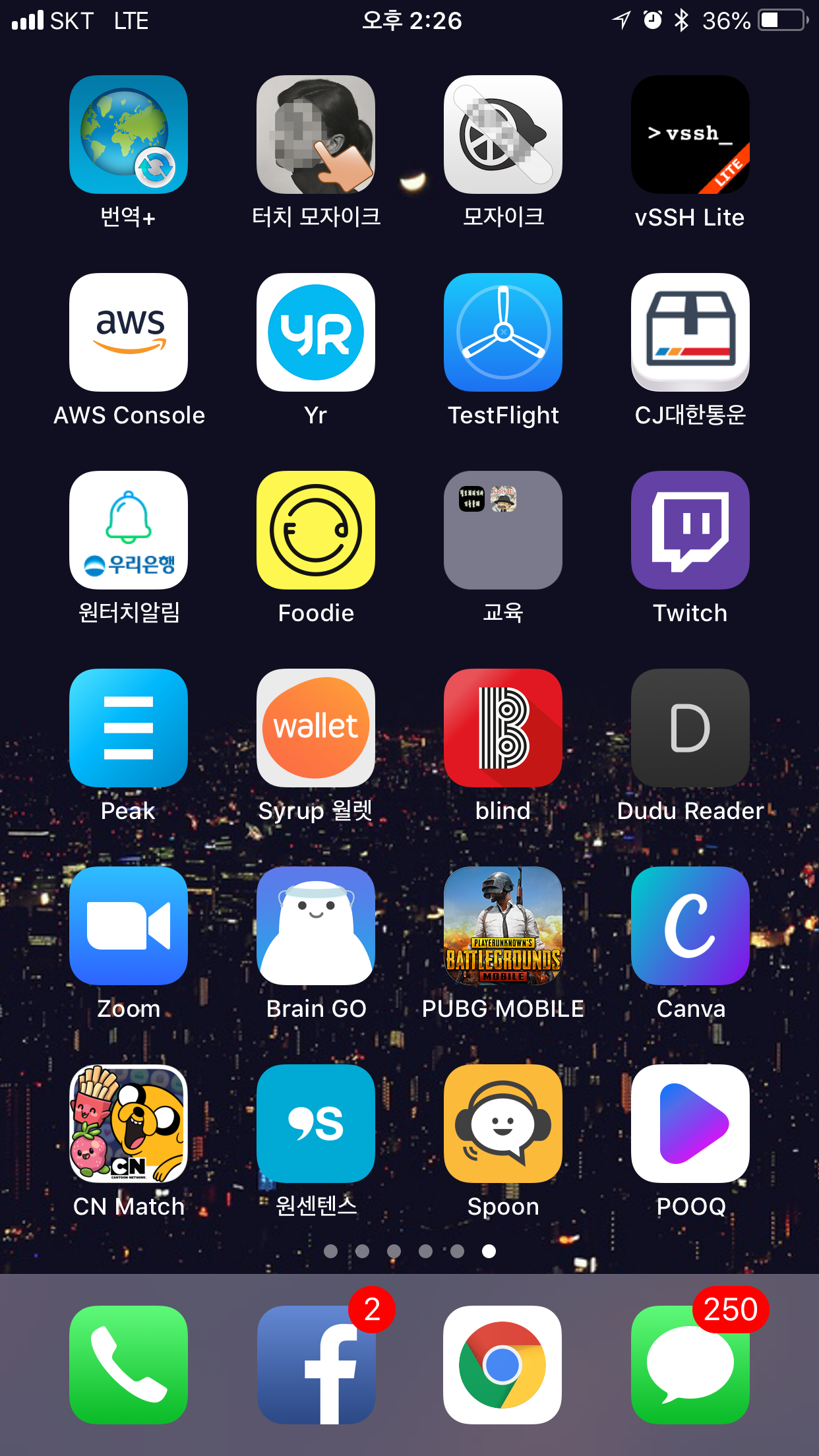Open the blind app
This screenshot has width=819, height=1456.
click(503, 728)
